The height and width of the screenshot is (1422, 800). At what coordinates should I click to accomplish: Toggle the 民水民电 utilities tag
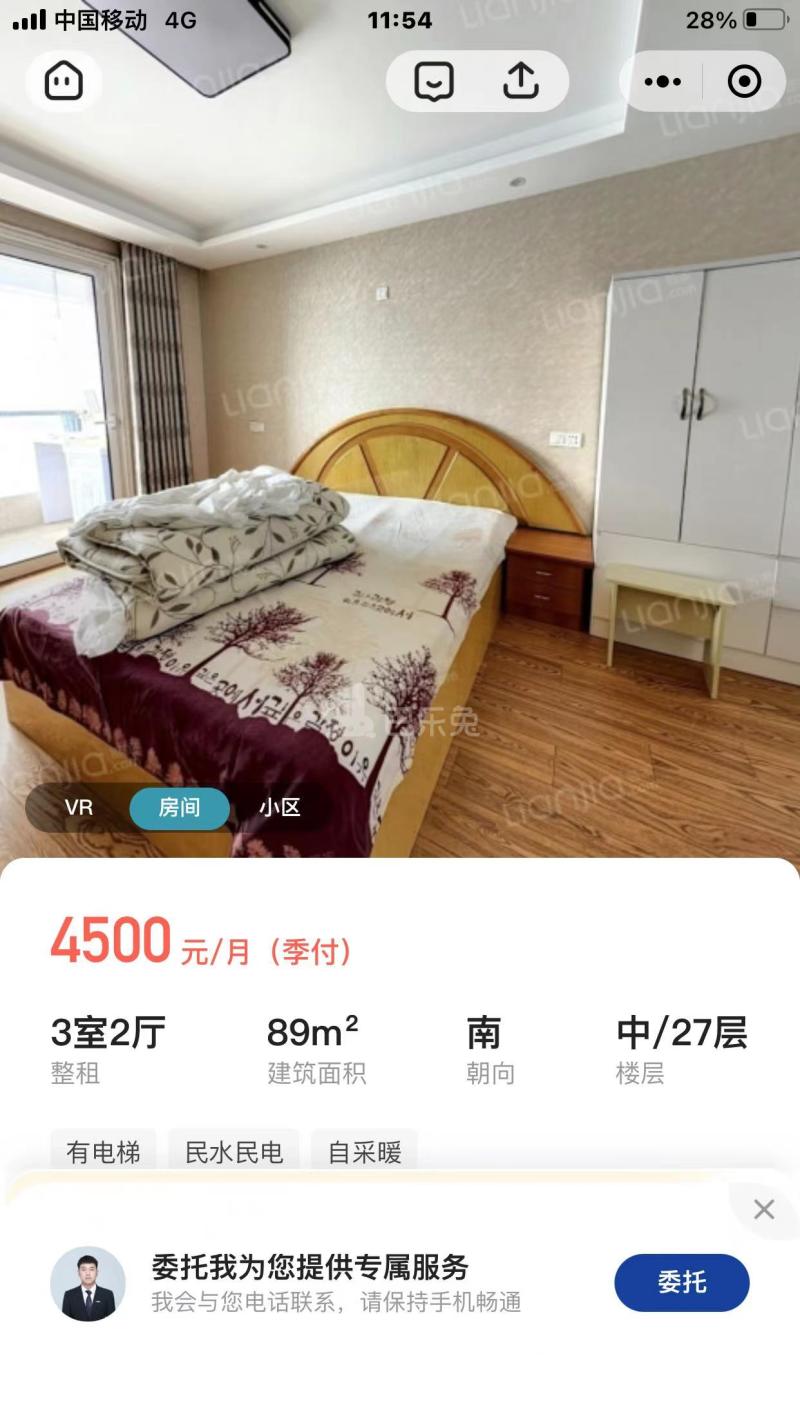click(234, 1153)
